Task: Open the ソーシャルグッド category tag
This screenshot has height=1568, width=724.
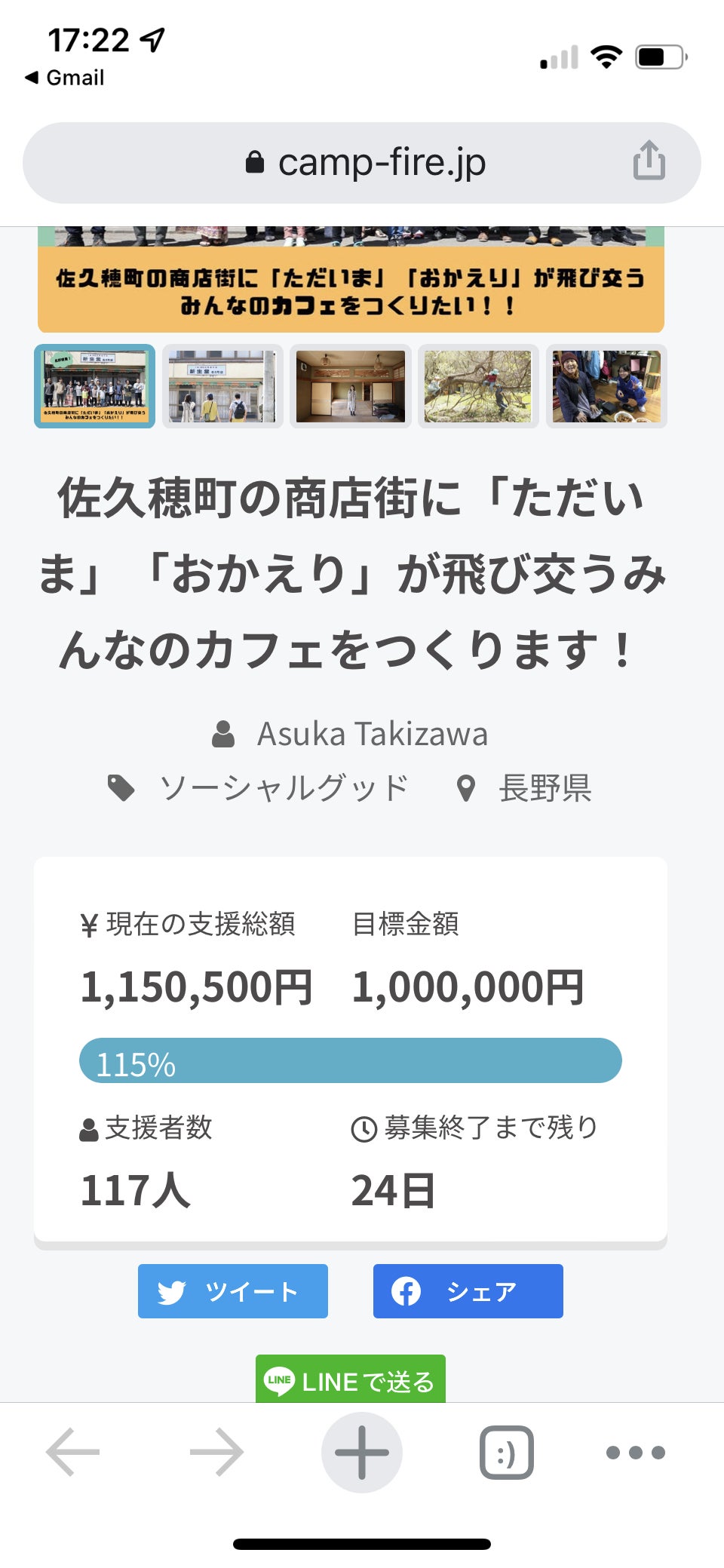Action: [283, 788]
